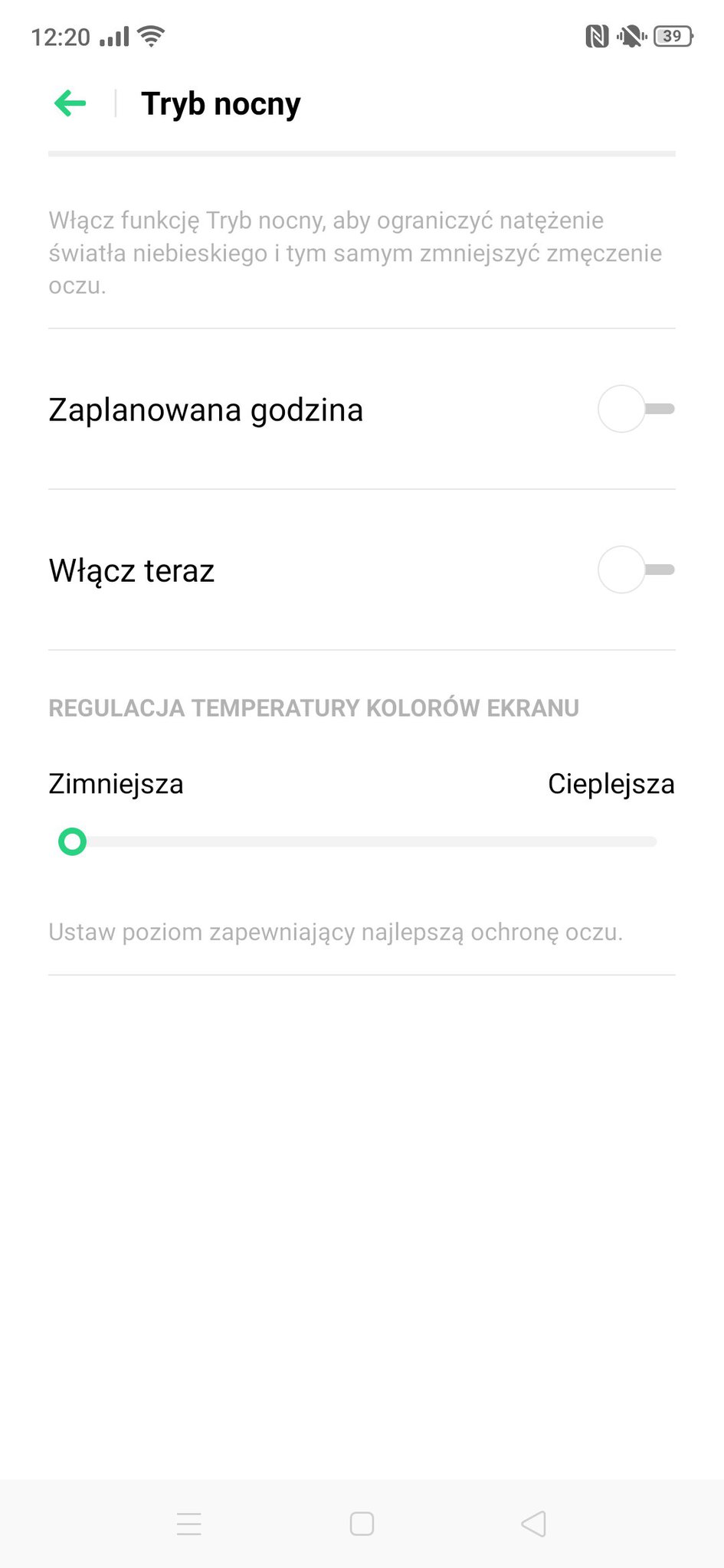Screen dimensions: 724x1568
Task: Open recent apps from navigation bar
Action: pyautogui.click(x=189, y=1524)
